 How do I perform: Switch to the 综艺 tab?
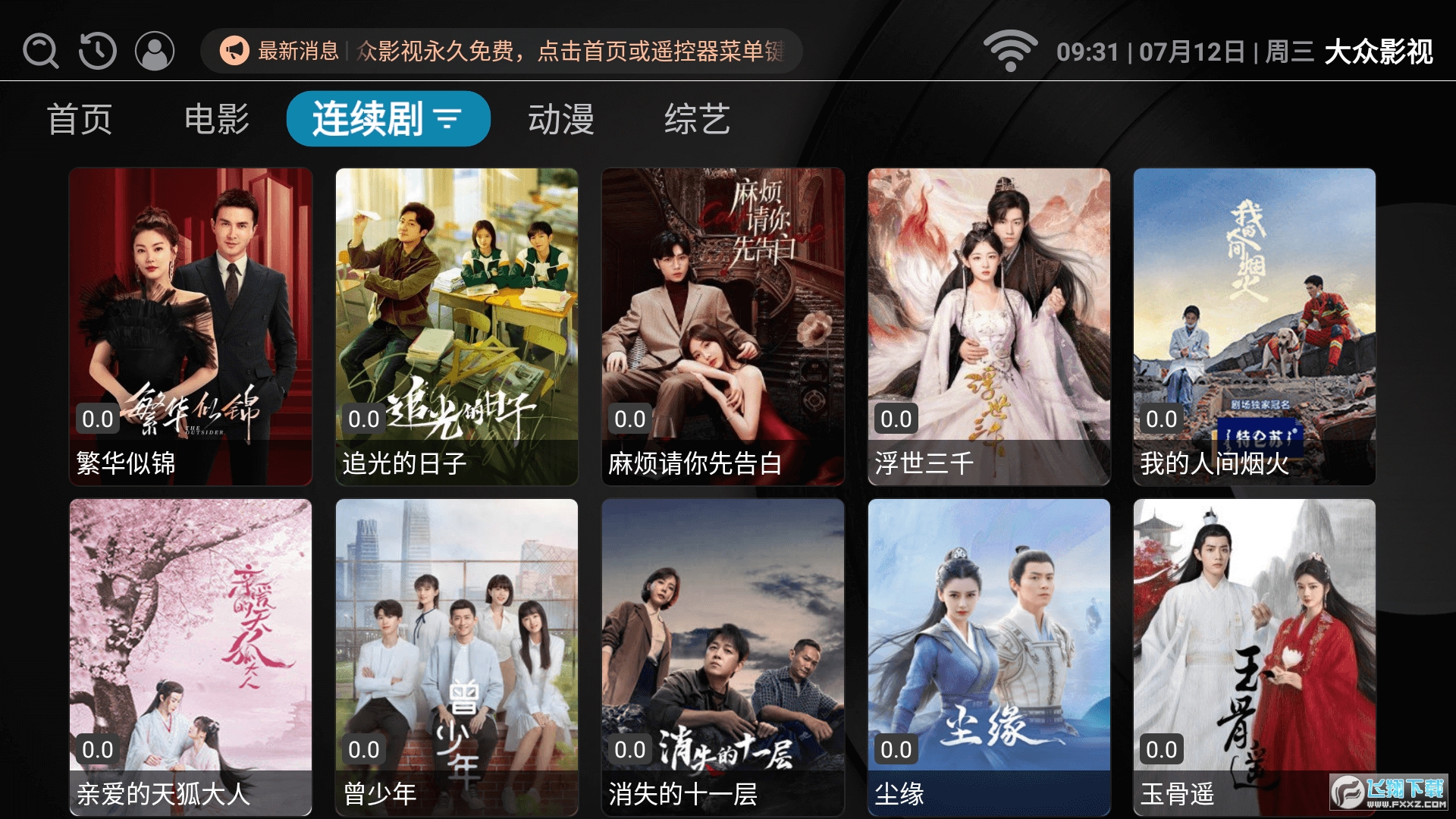coord(697,119)
